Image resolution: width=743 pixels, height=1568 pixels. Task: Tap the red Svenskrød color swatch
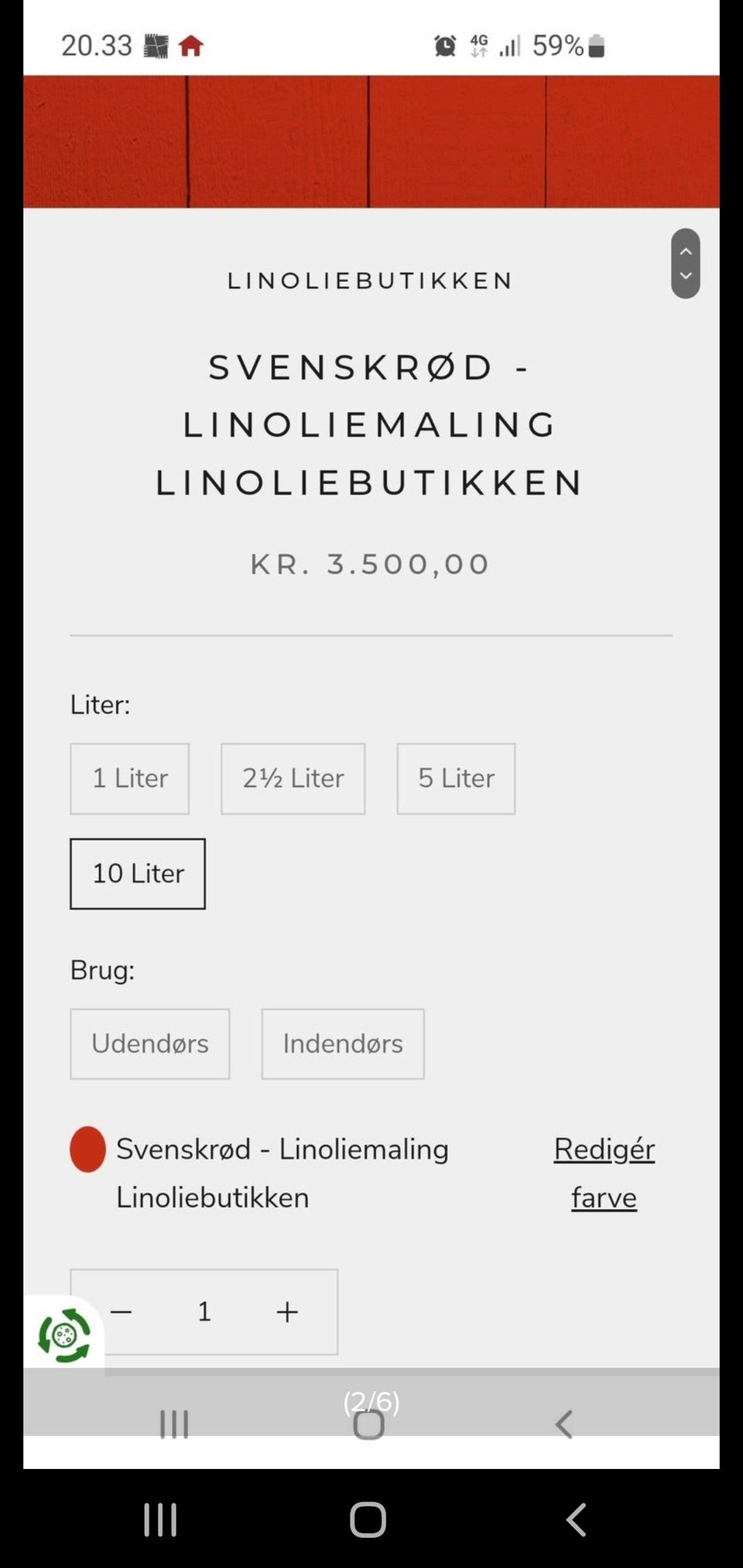tap(87, 1150)
